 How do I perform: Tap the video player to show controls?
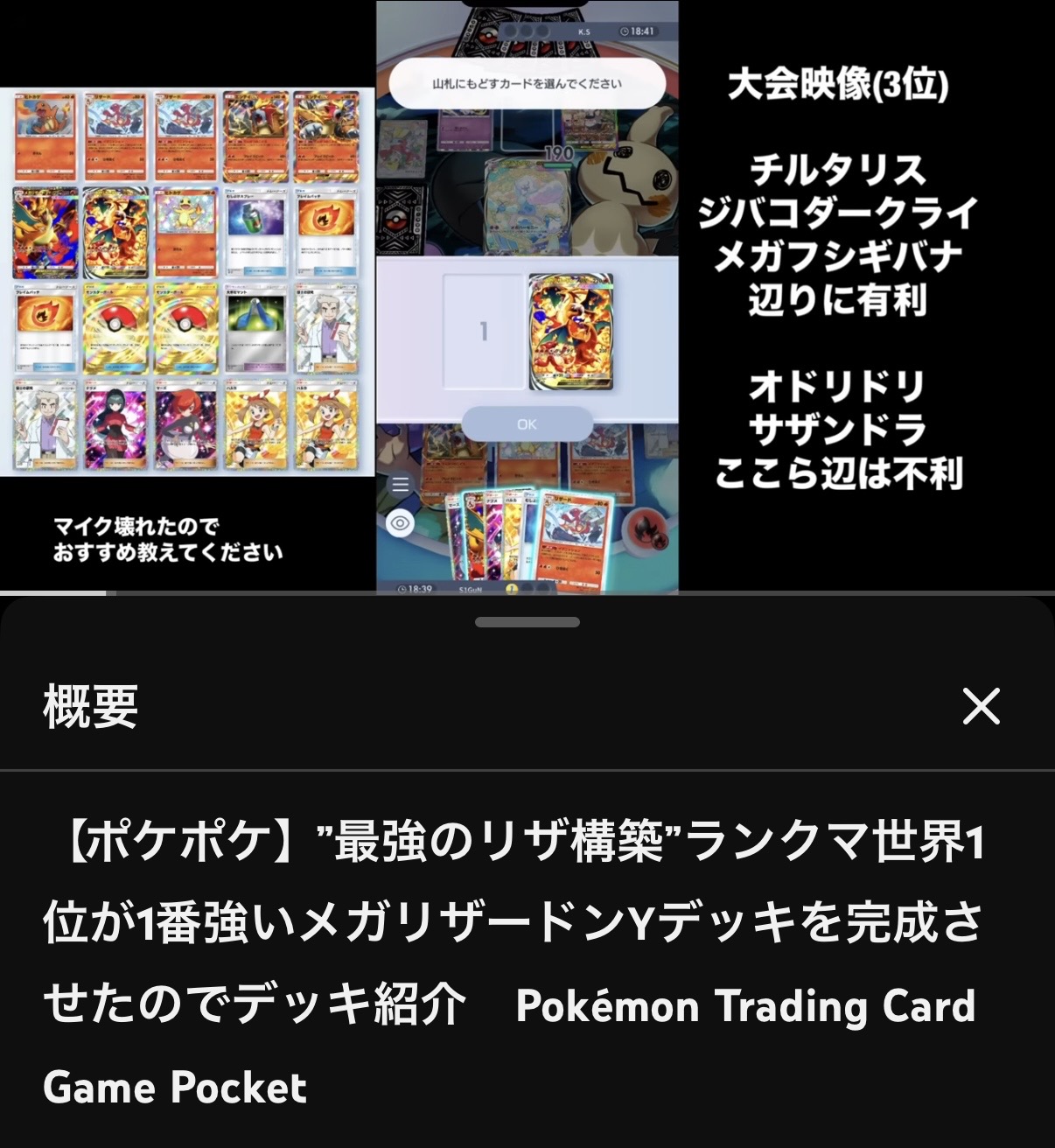pos(527,297)
